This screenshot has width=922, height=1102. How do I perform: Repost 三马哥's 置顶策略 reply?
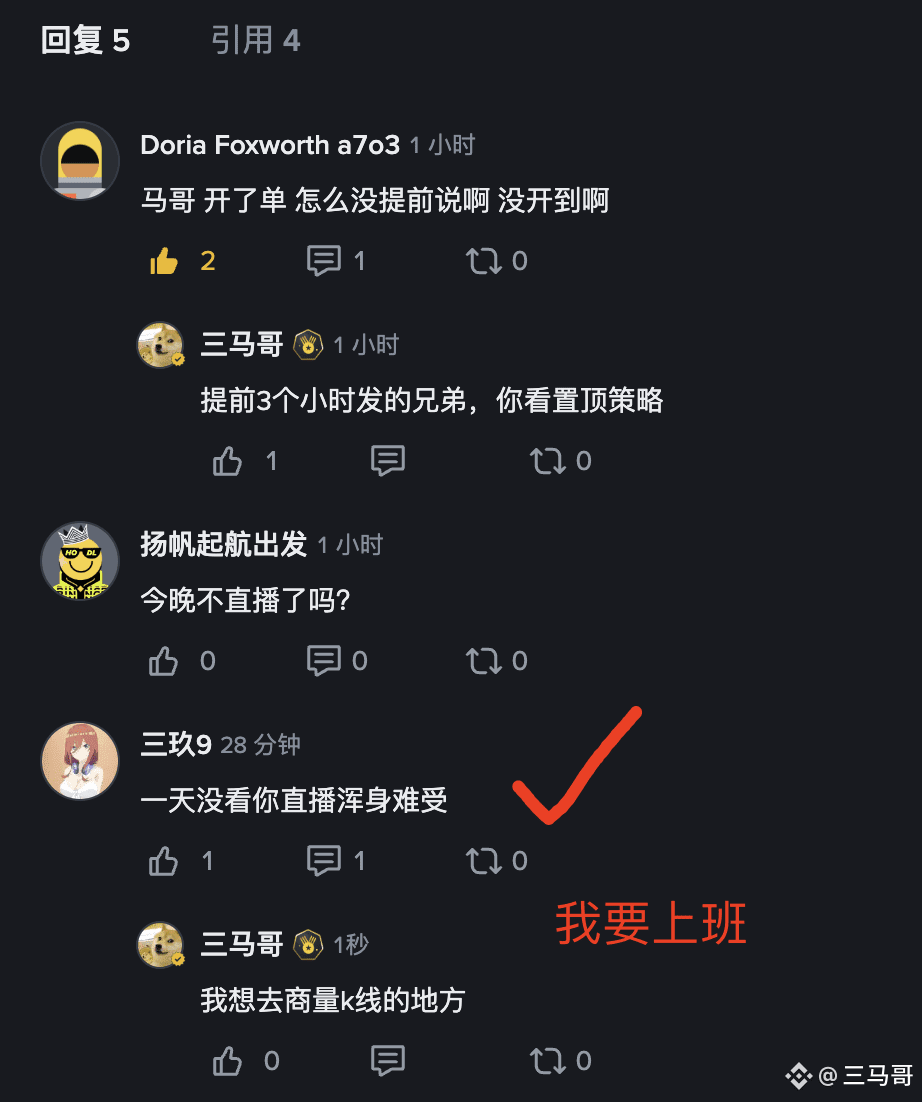point(547,461)
